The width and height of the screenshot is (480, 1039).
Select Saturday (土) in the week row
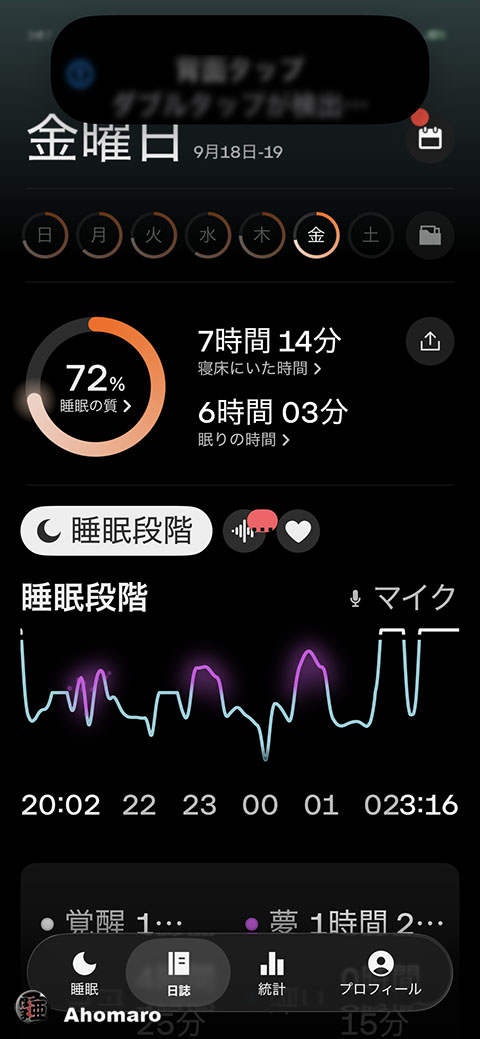(371, 235)
